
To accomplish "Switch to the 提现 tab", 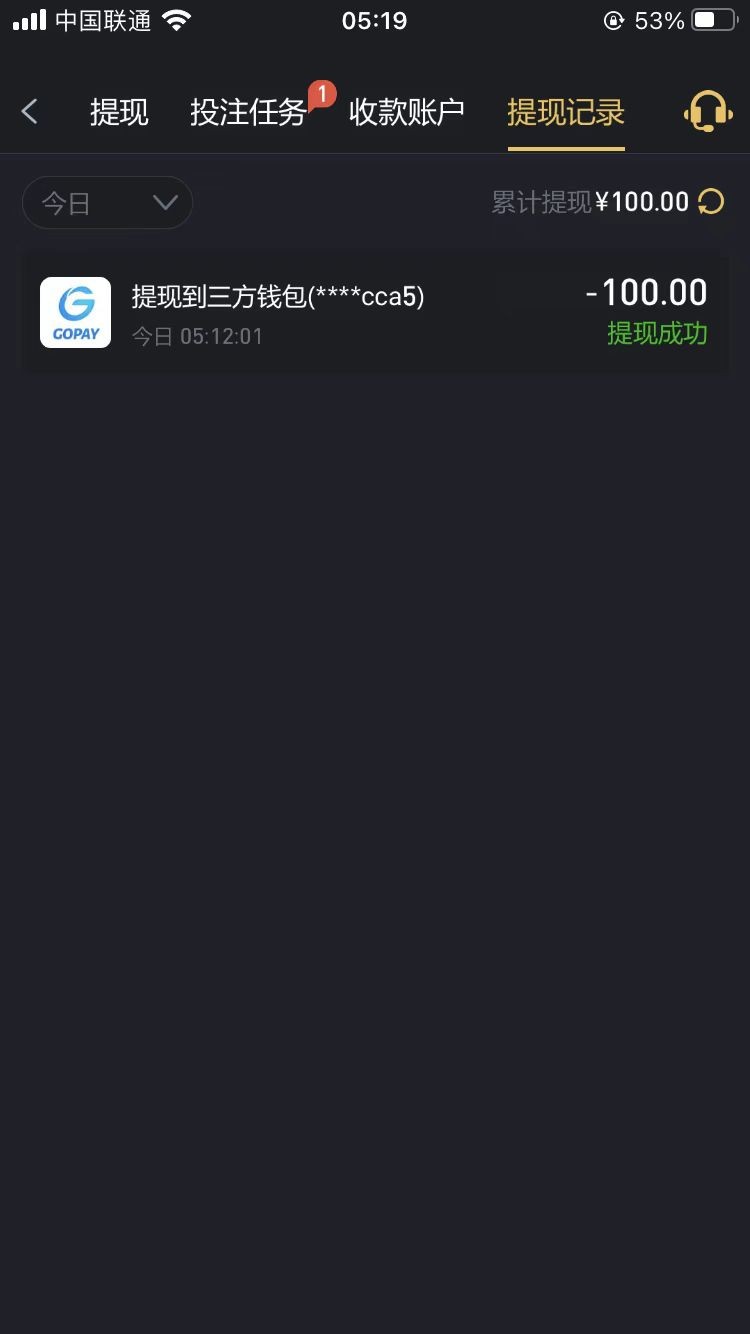I will point(119,112).
